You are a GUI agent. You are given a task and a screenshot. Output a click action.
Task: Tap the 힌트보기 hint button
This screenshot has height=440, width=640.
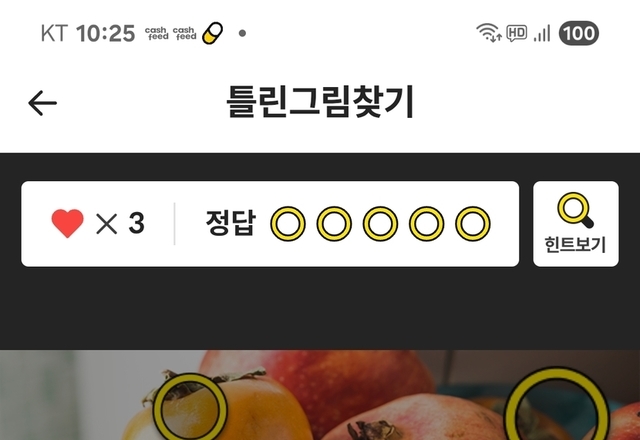(x=575, y=224)
